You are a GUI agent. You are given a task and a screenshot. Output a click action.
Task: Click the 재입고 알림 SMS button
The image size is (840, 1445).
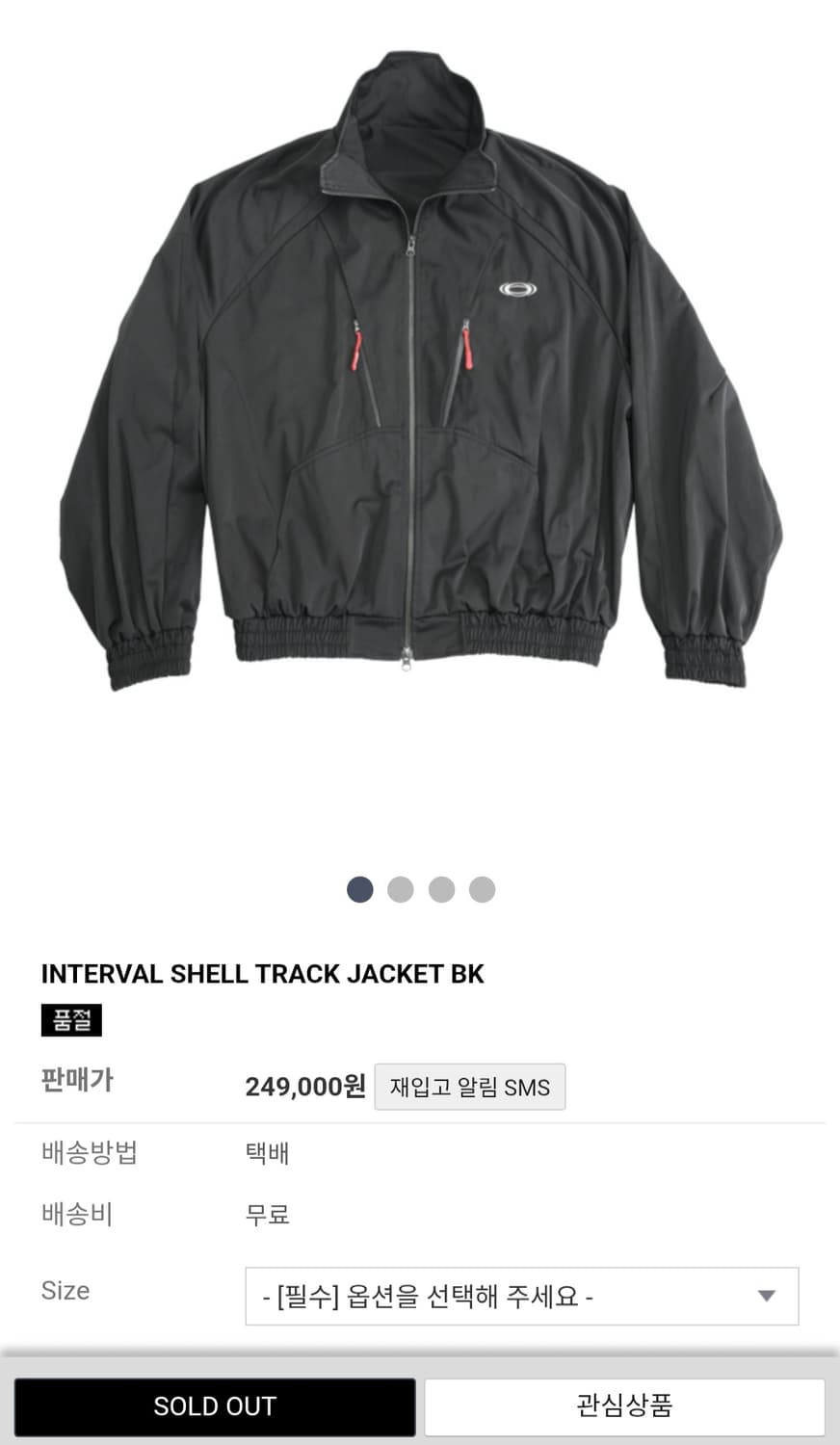coord(470,1087)
